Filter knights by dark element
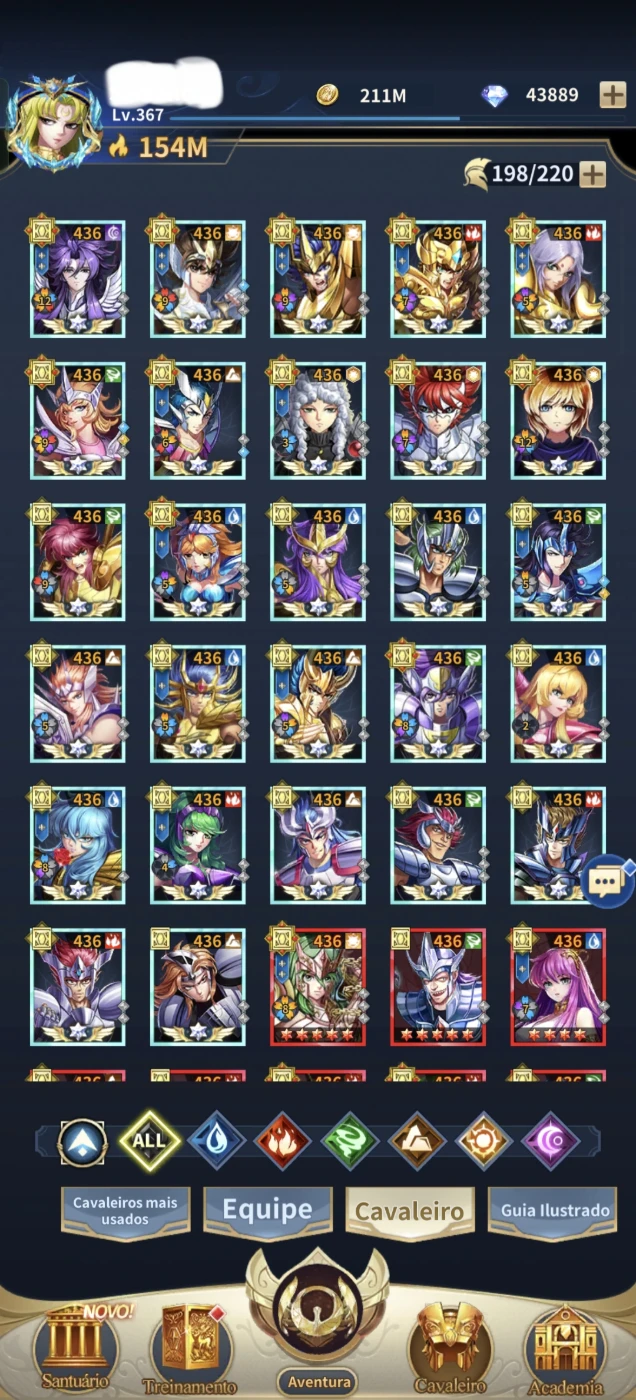This screenshot has width=636, height=1400. point(550,1141)
